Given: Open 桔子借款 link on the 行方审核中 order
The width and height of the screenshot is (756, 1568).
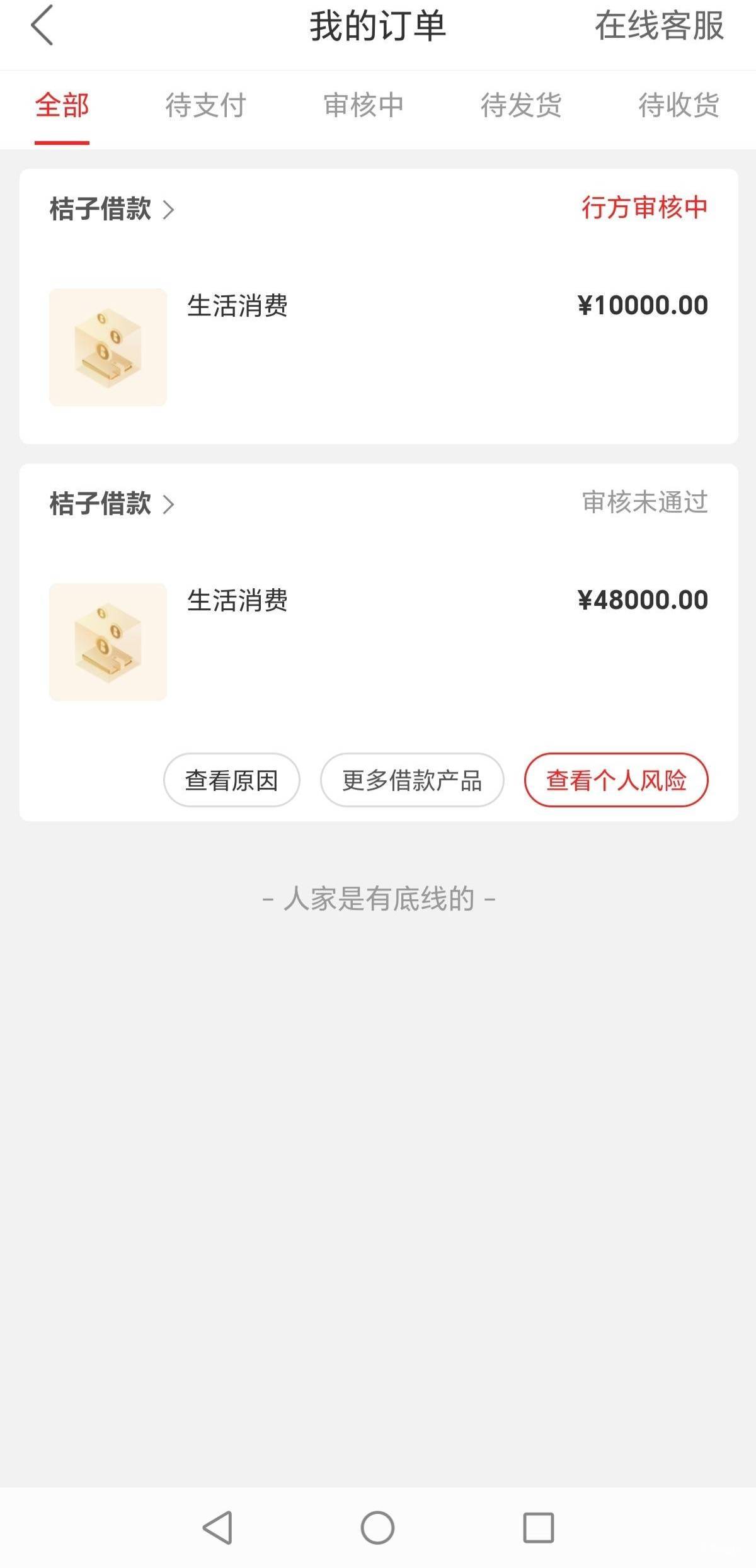Looking at the screenshot, I should click(112, 208).
